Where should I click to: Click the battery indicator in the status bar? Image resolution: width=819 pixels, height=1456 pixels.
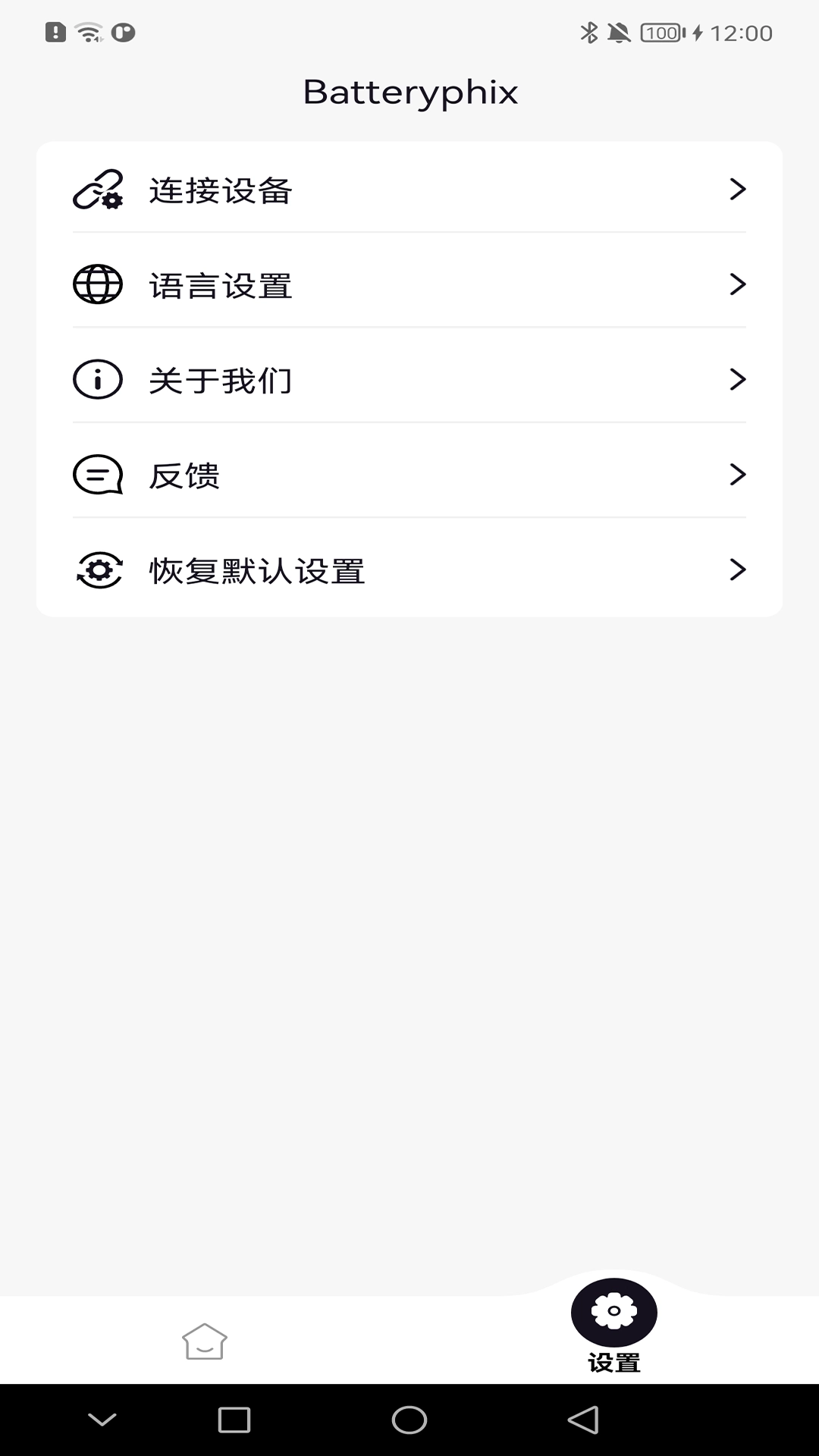[x=663, y=32]
